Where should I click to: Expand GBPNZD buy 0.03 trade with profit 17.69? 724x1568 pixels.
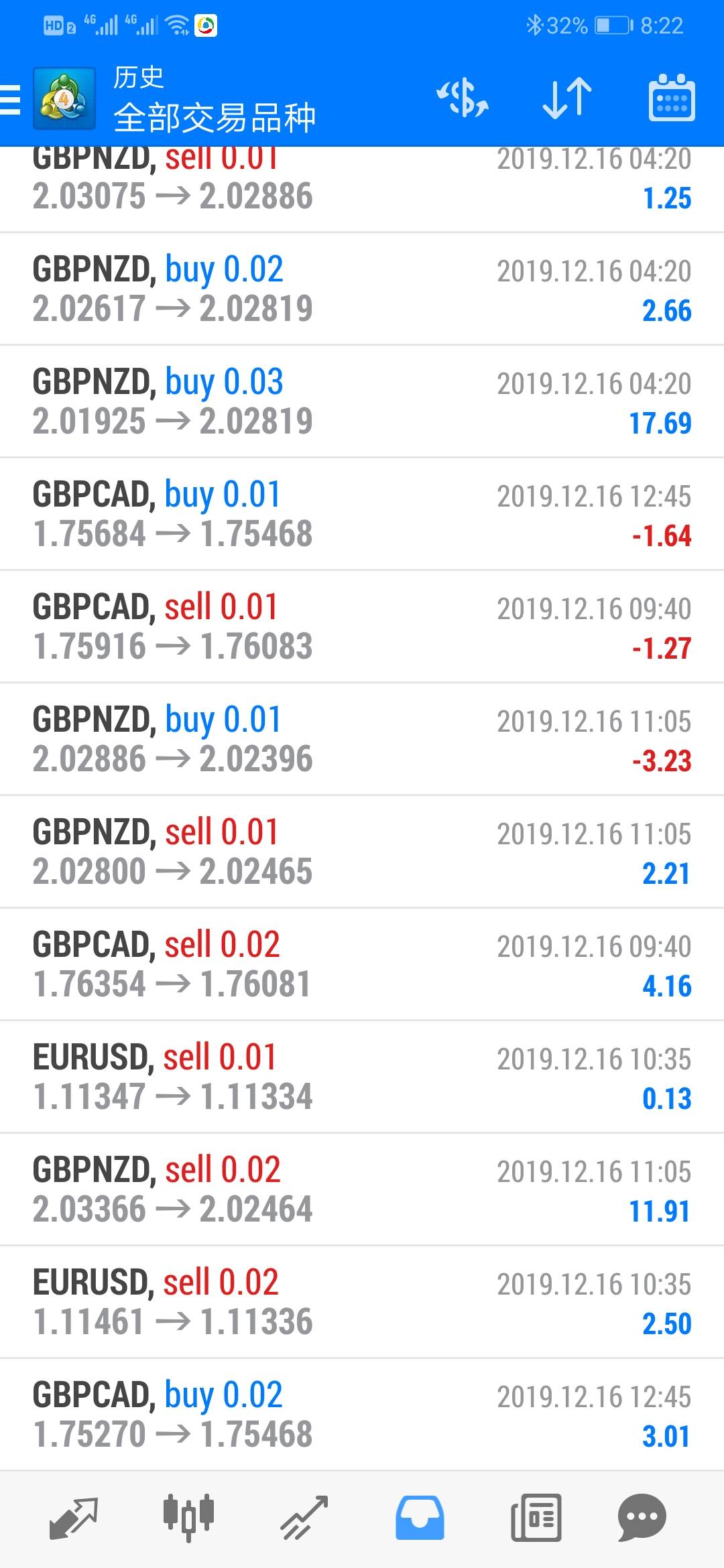pos(362,401)
